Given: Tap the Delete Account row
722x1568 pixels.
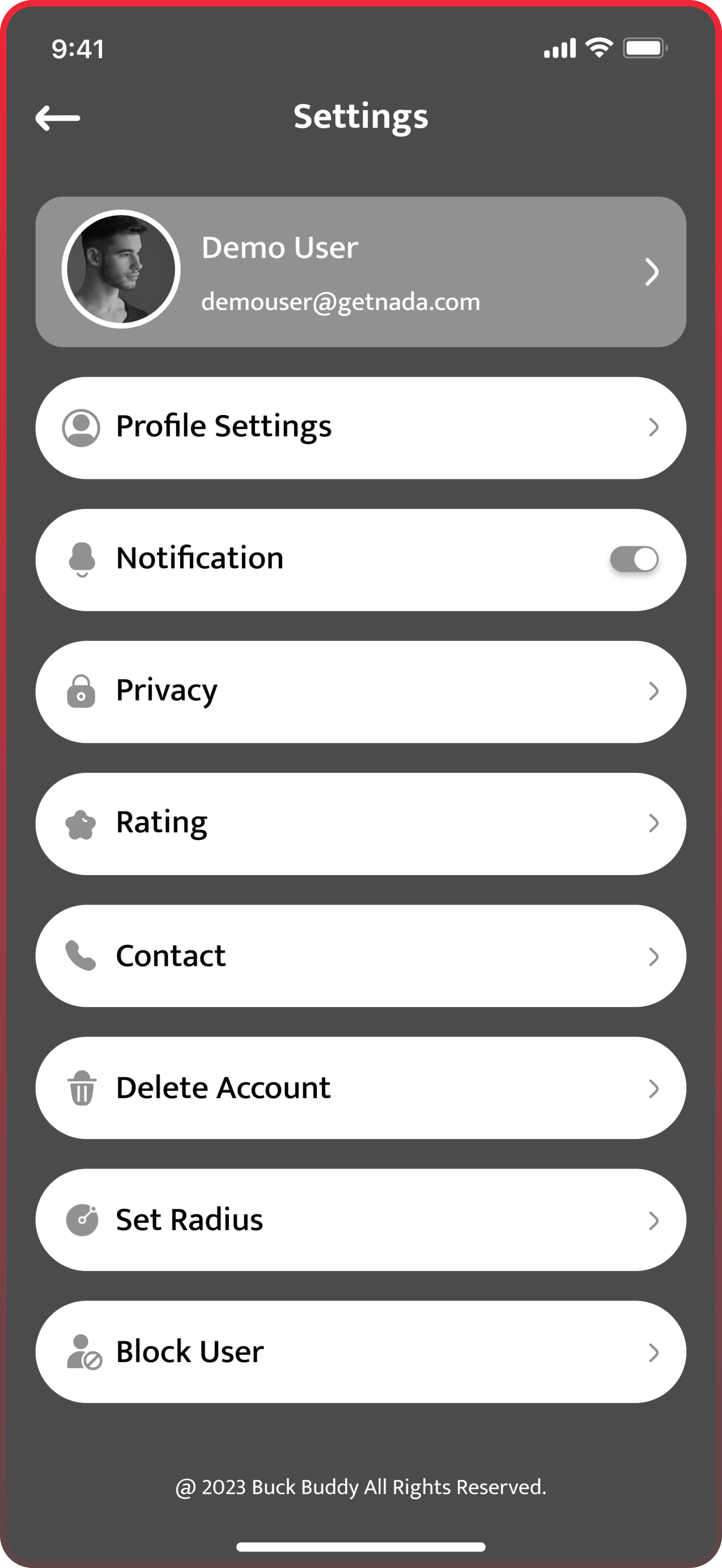Looking at the screenshot, I should point(361,1088).
